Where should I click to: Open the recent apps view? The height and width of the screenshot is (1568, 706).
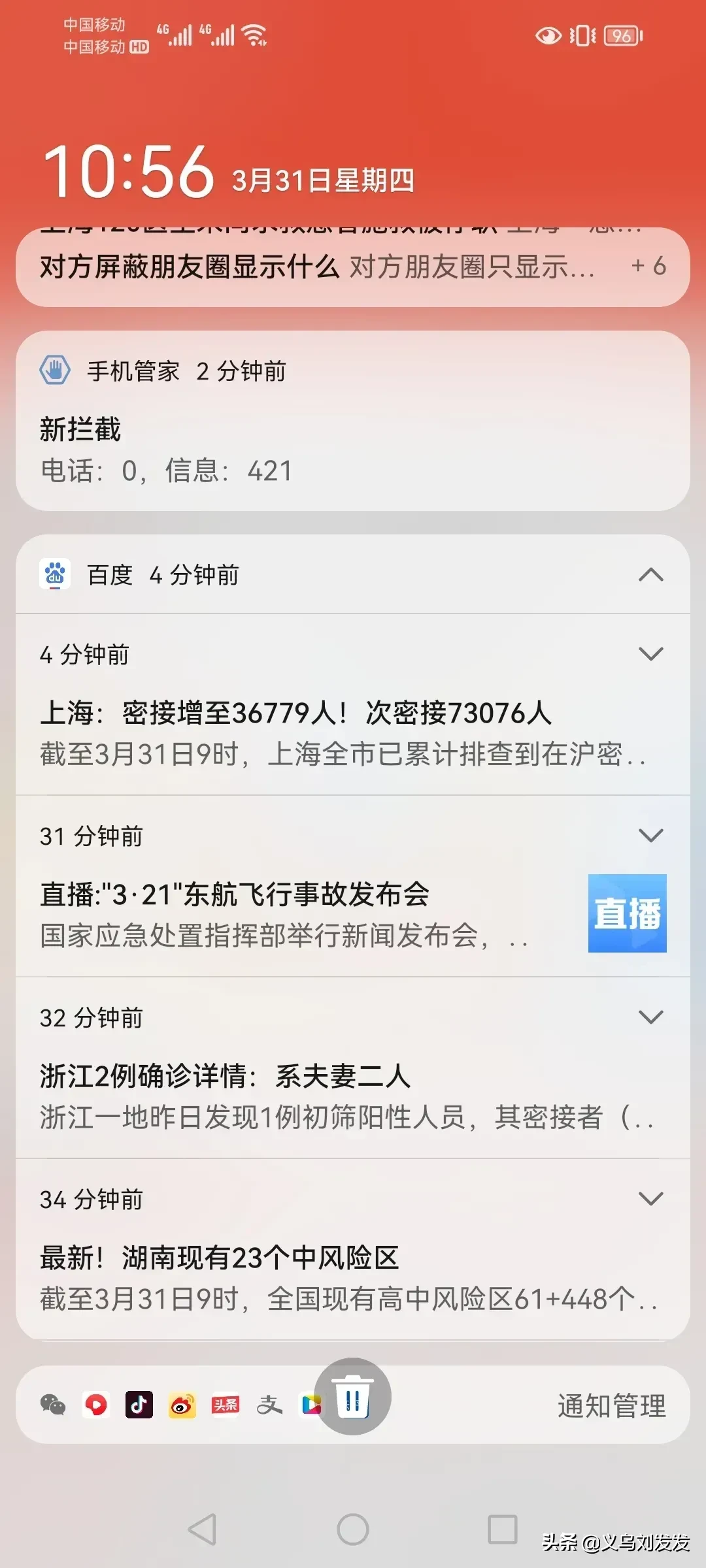tap(502, 1529)
